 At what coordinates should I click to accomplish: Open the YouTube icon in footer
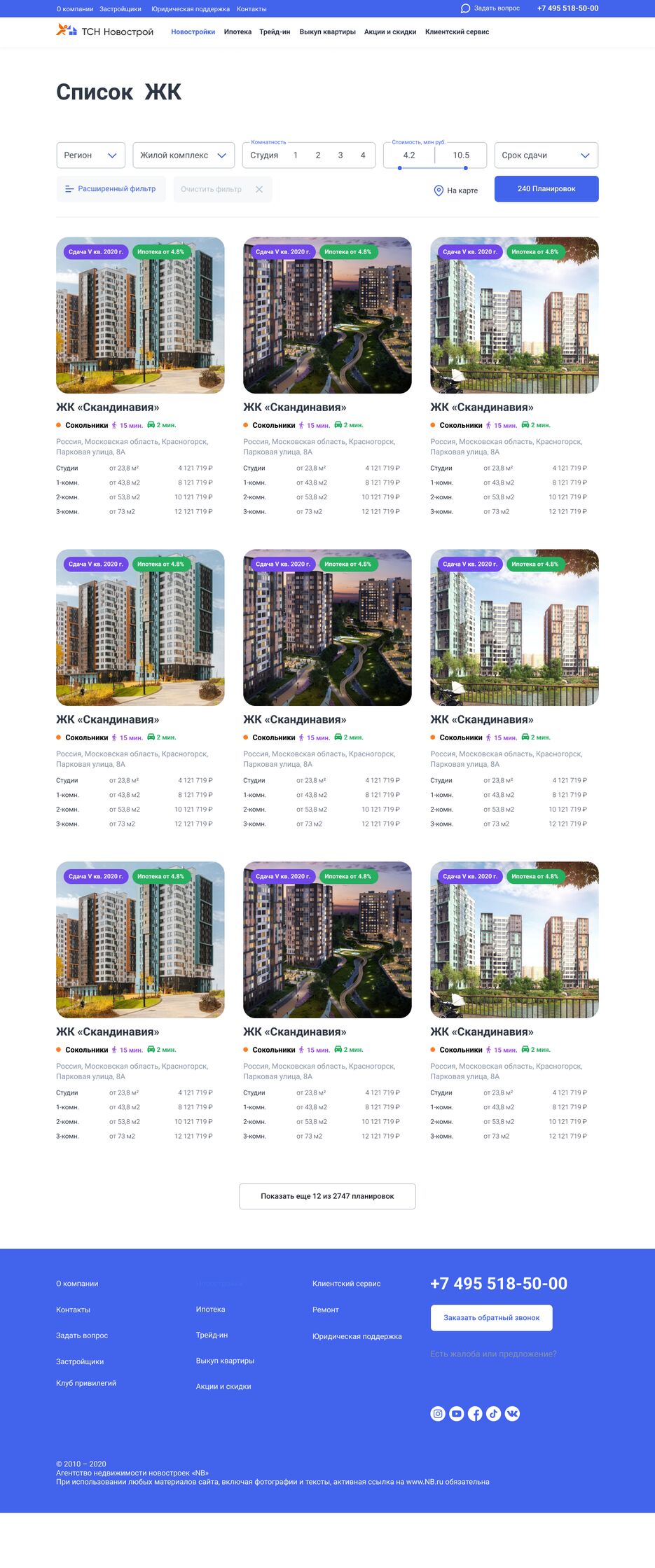(457, 1414)
